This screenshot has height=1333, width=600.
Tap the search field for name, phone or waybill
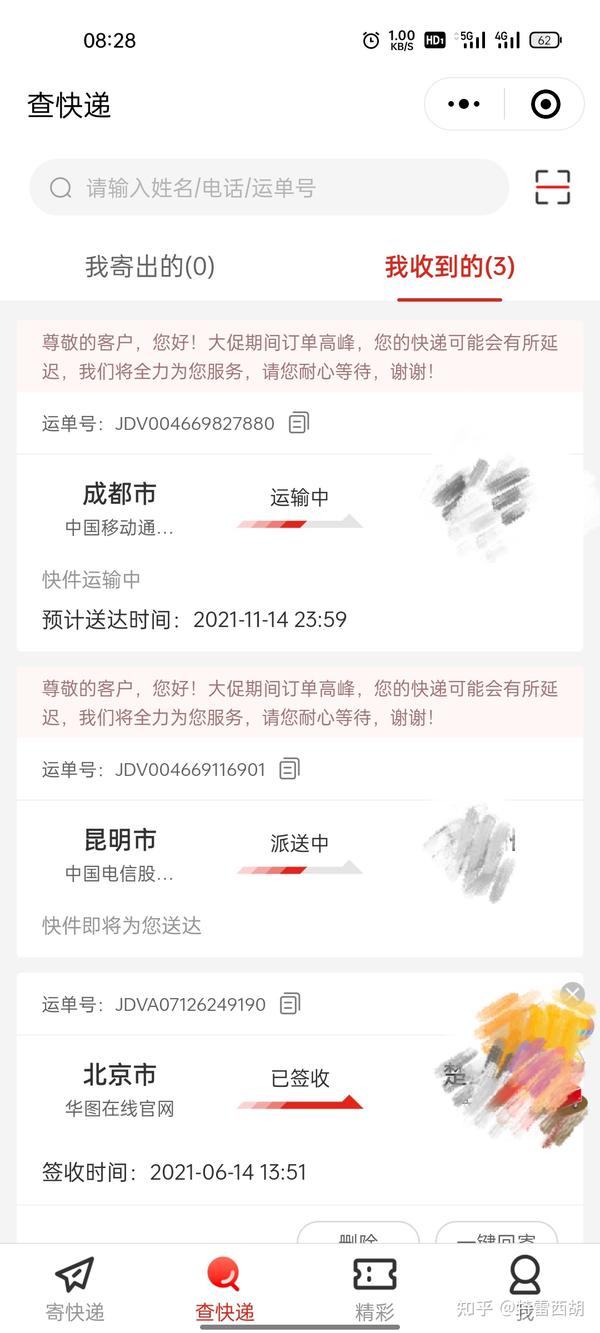pyautogui.click(x=268, y=188)
